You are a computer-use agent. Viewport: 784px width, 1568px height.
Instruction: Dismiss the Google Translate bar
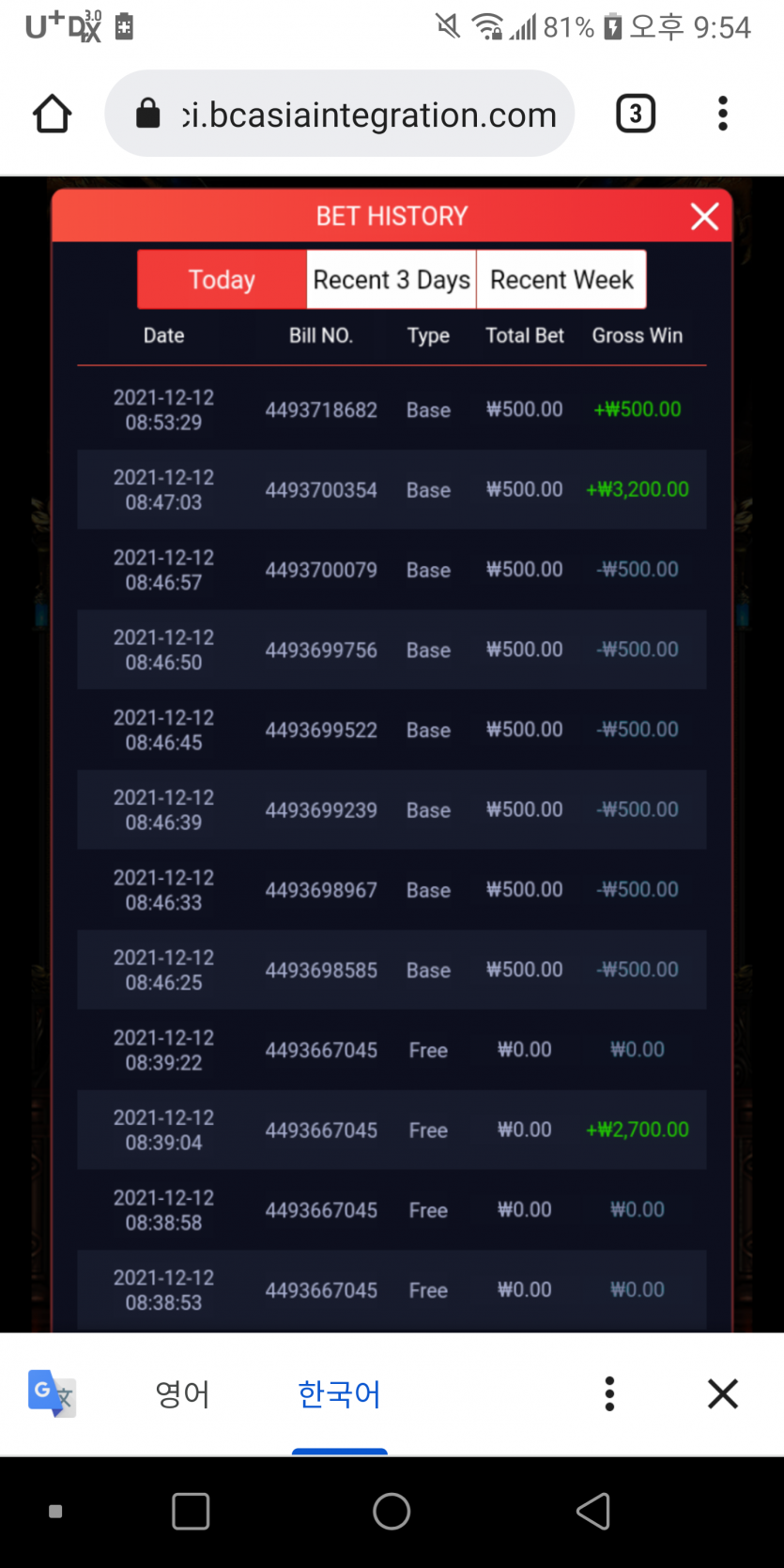(723, 1393)
